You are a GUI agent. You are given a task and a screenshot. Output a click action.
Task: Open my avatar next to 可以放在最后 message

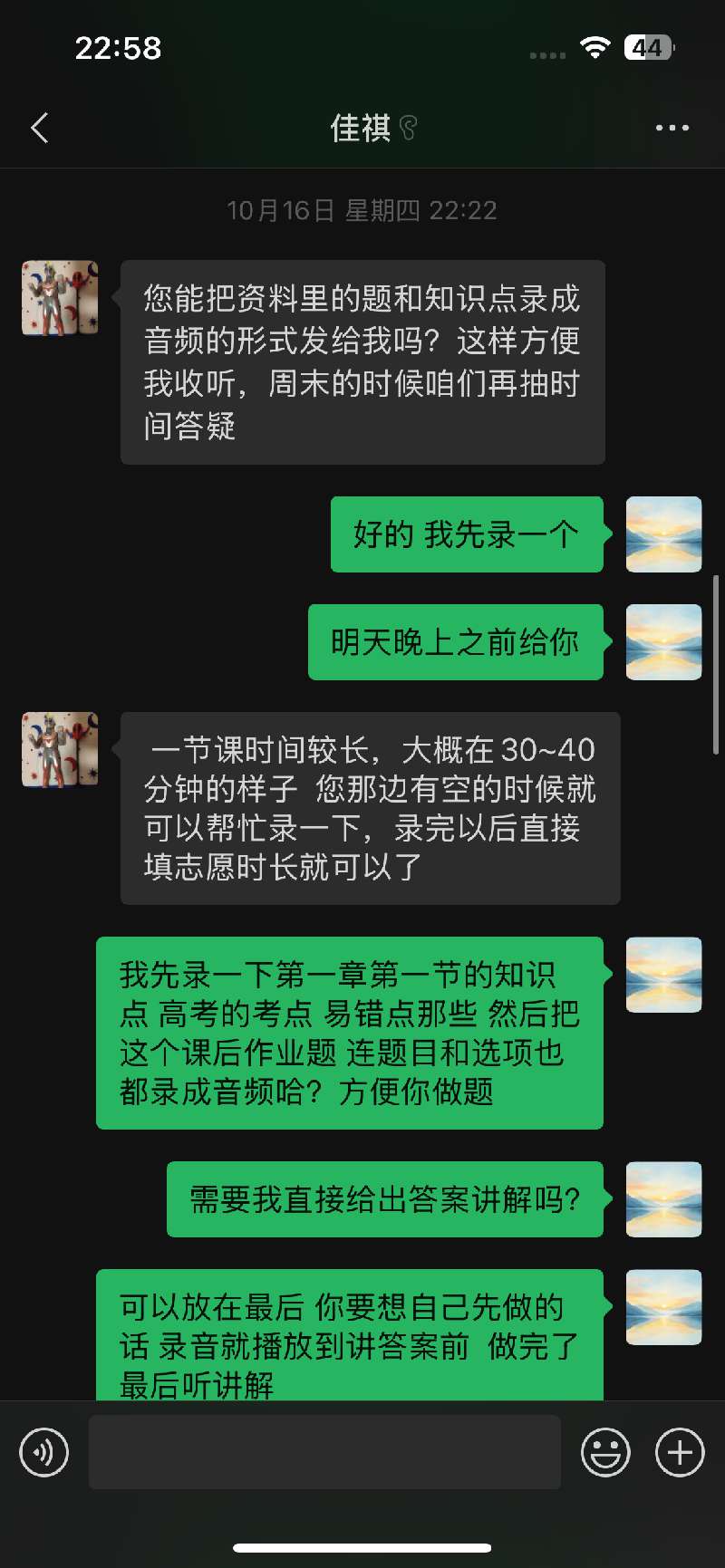pyautogui.click(x=663, y=1307)
